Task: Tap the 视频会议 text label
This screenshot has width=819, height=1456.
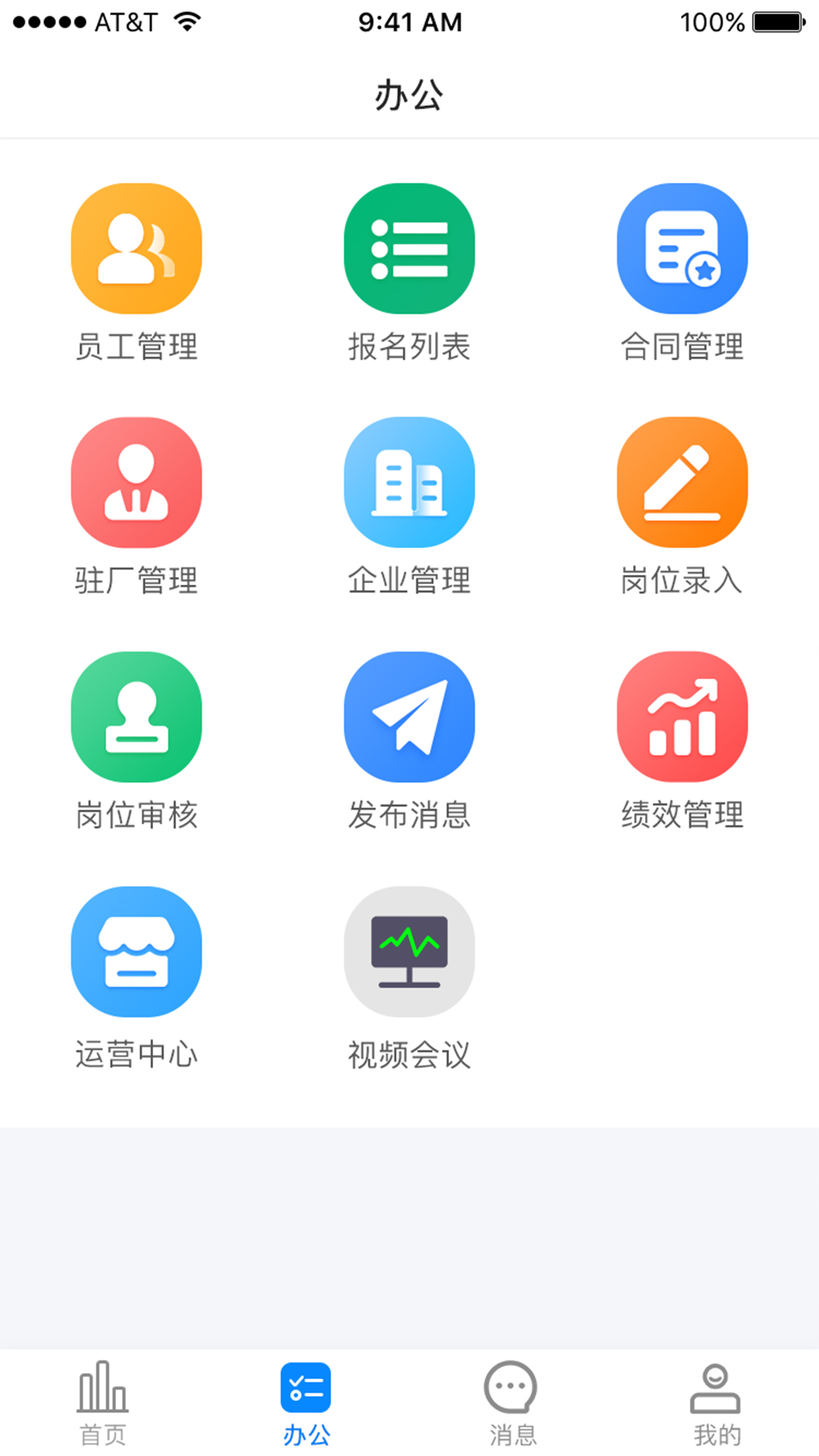Action: click(409, 1053)
